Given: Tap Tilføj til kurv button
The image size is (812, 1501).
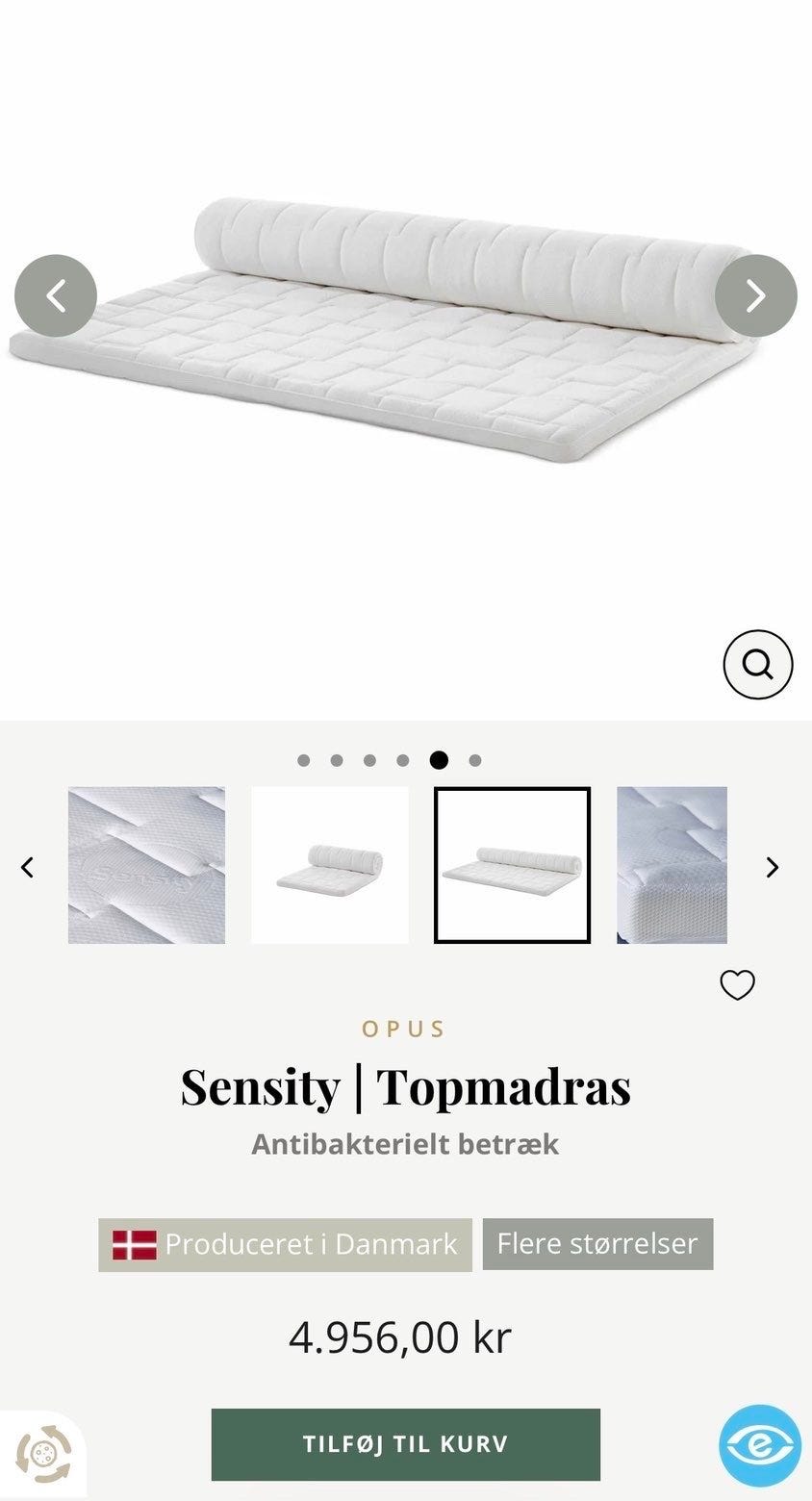Looking at the screenshot, I should coord(406,1444).
